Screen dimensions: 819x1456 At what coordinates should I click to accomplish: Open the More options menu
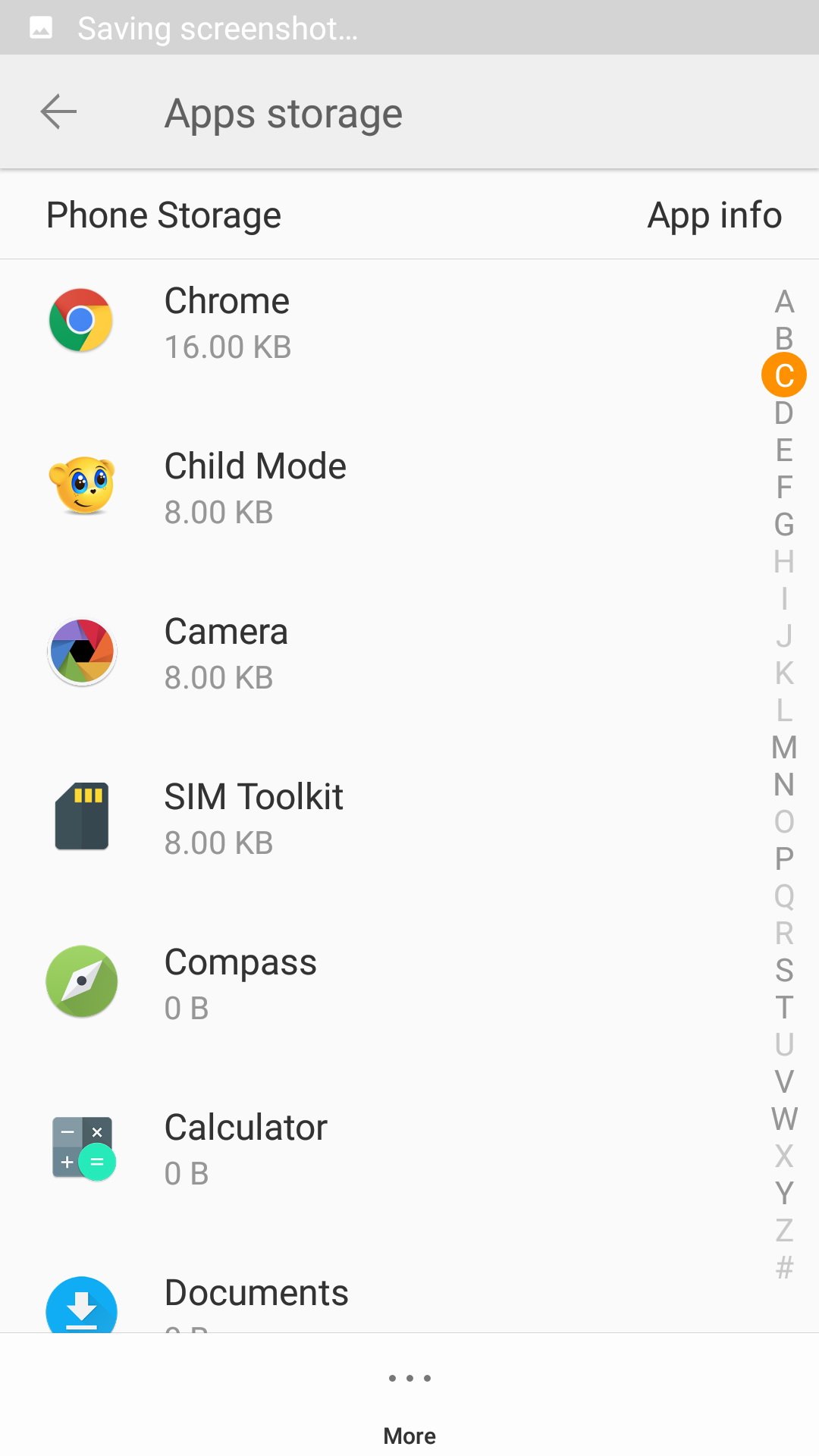point(409,1403)
